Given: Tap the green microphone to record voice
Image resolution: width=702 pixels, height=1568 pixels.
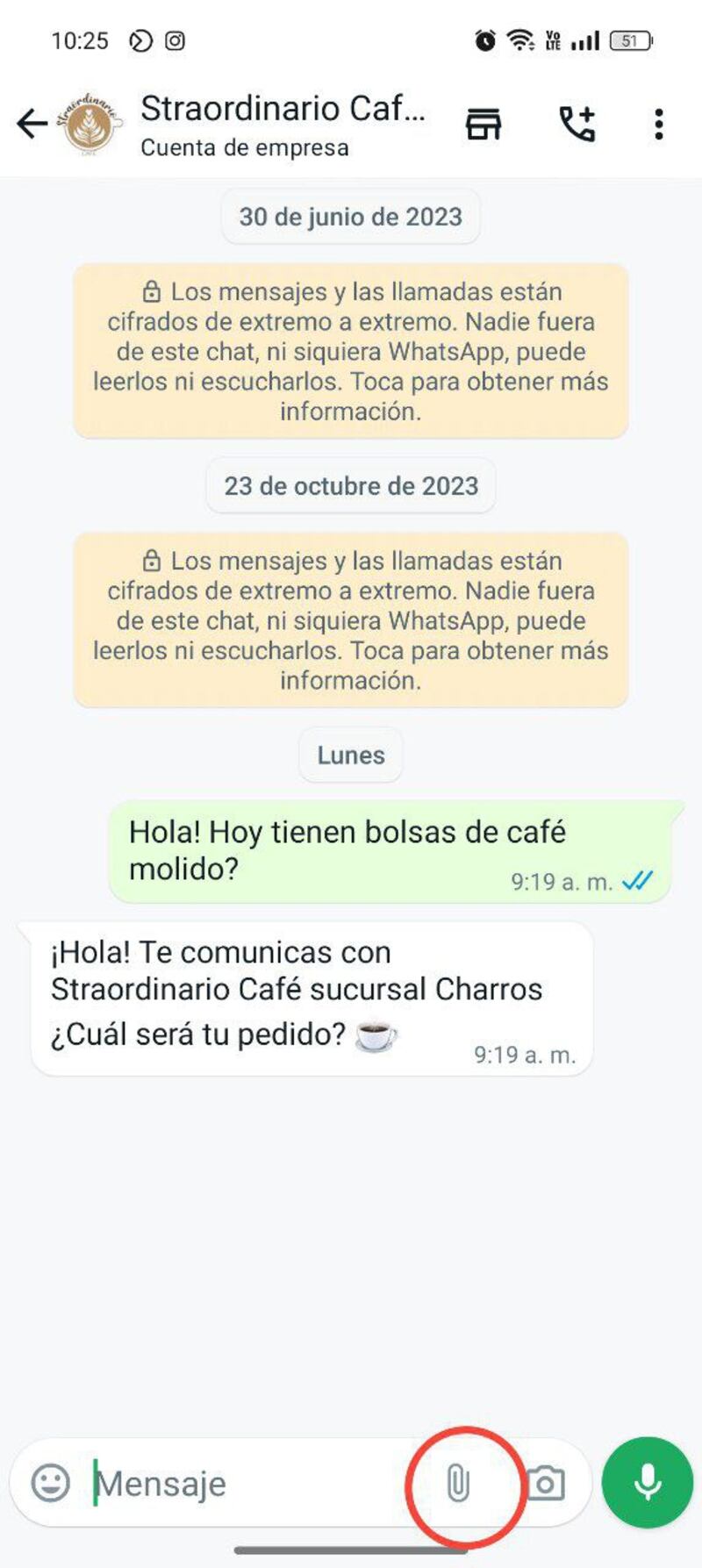Looking at the screenshot, I should coord(646,1483).
